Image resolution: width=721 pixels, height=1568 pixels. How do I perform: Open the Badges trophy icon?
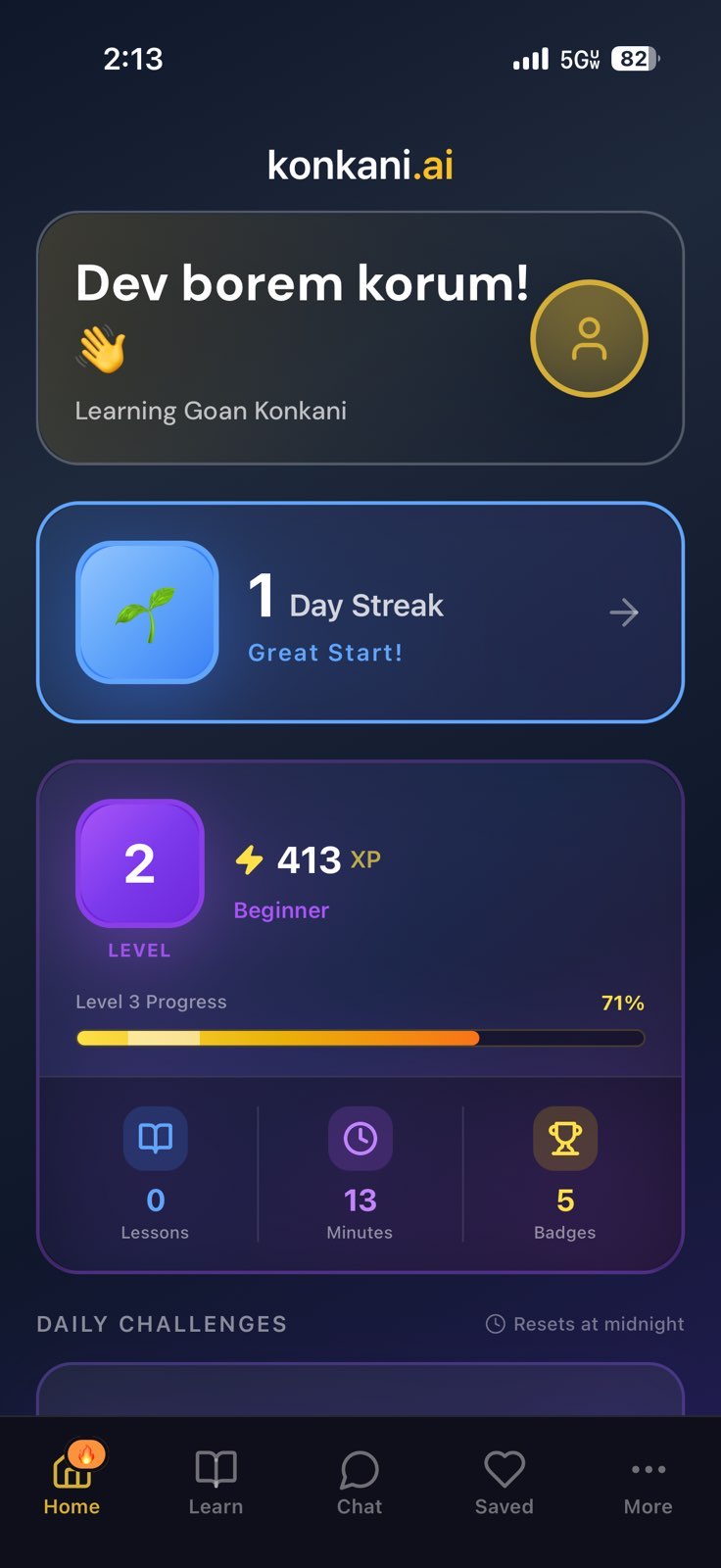pos(564,1137)
